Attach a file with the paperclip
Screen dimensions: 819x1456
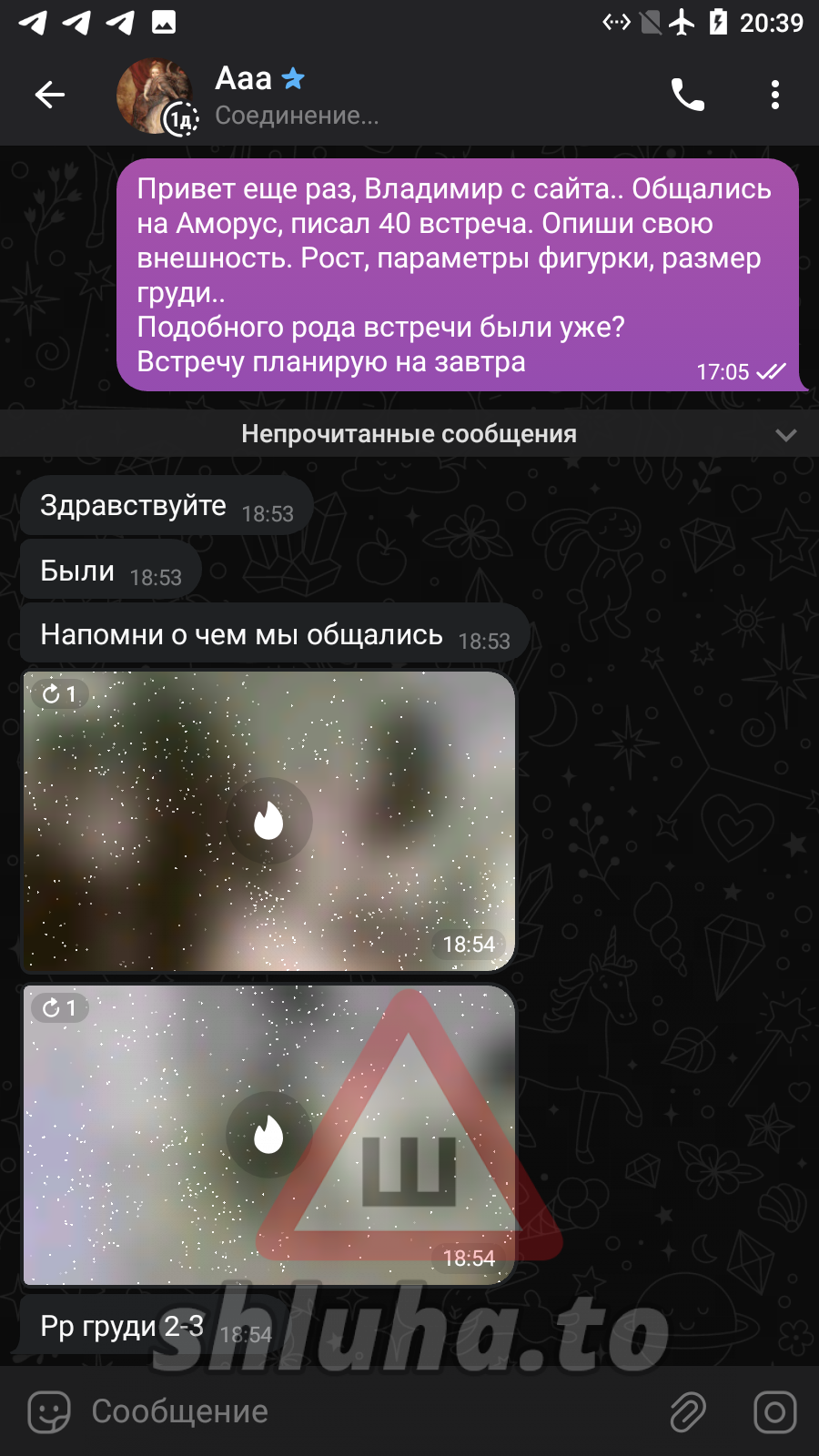[x=688, y=1412]
